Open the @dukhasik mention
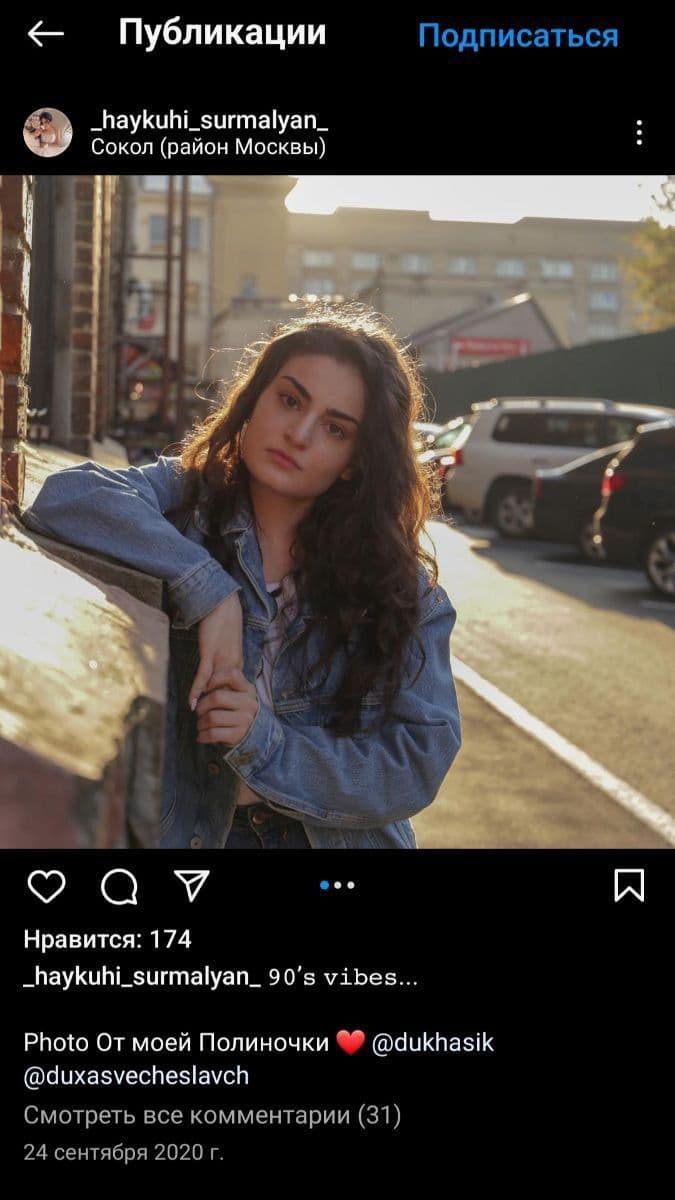 point(432,1043)
